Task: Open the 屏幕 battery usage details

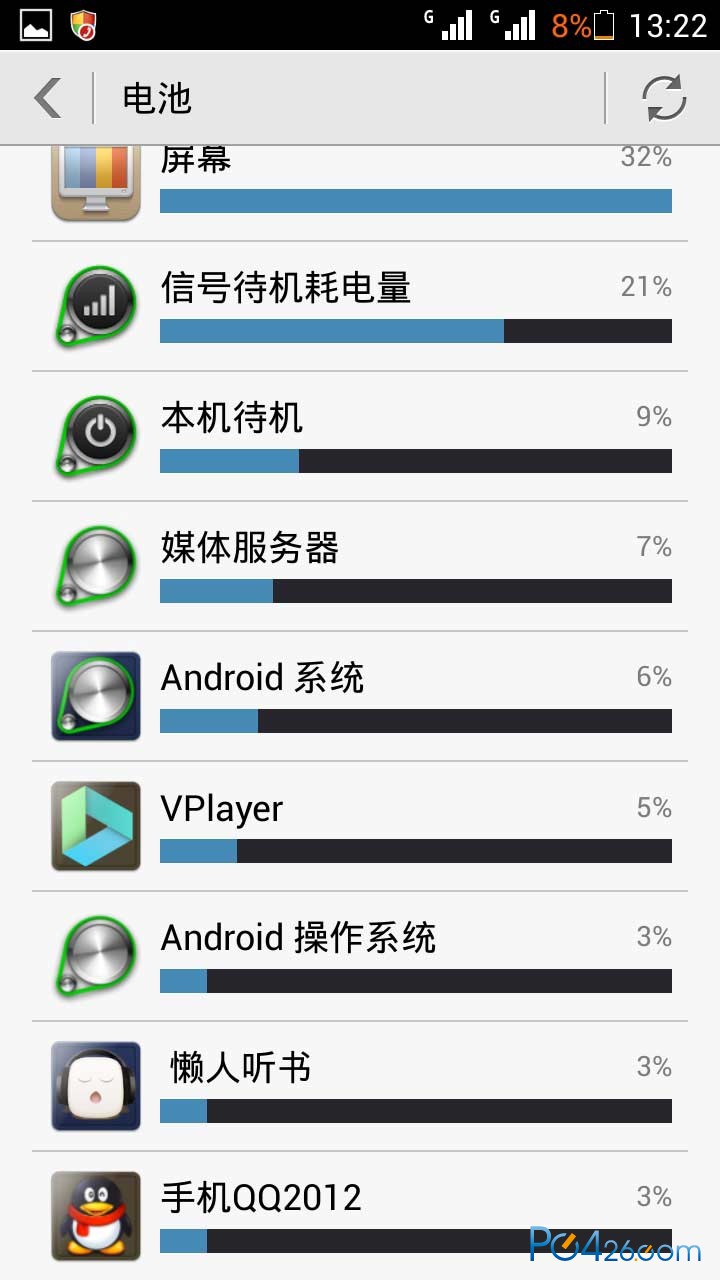Action: point(360,185)
